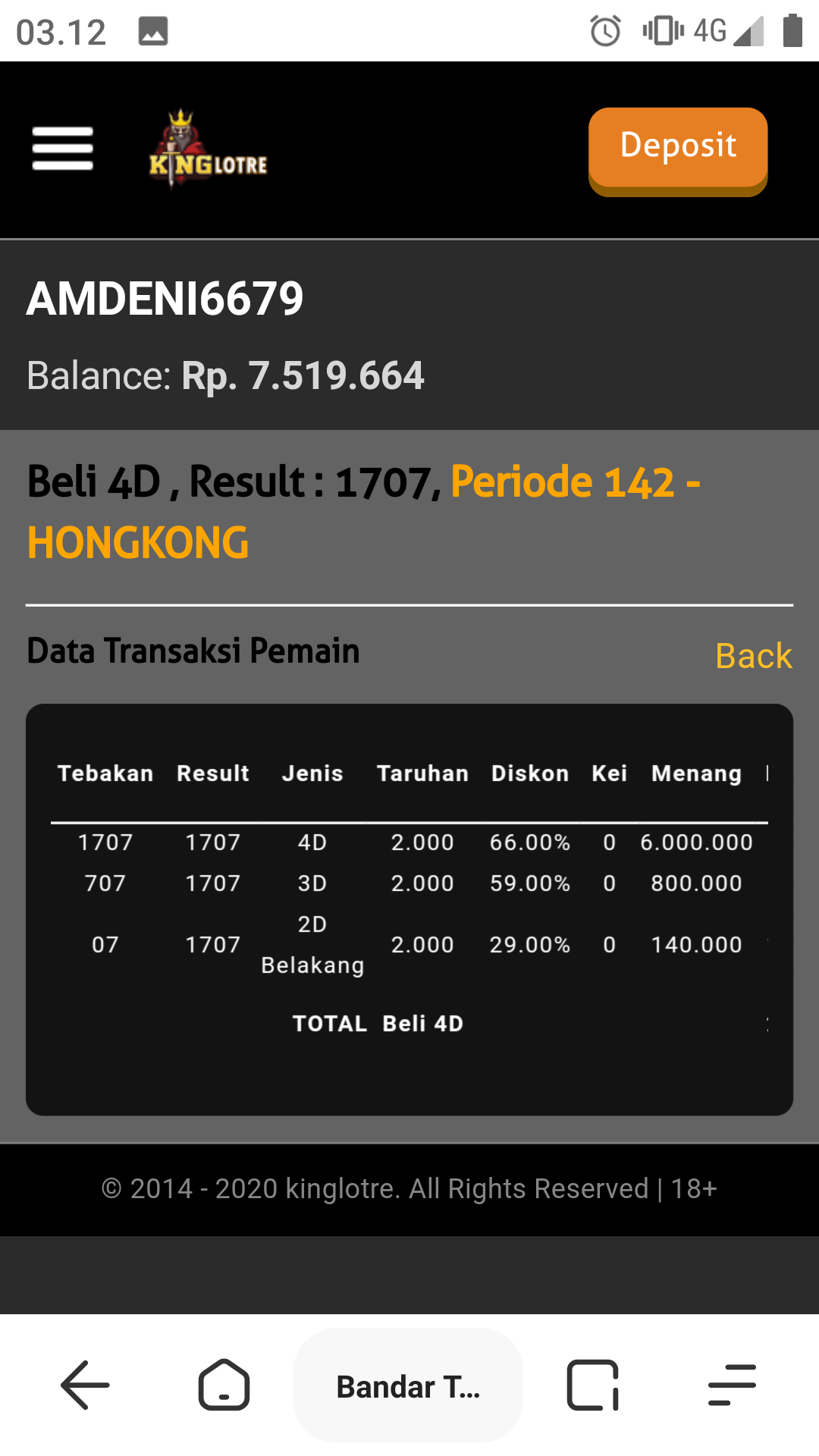Image resolution: width=819 pixels, height=1456 pixels.
Task: Open the Bandar T... address bar
Action: click(x=408, y=1386)
